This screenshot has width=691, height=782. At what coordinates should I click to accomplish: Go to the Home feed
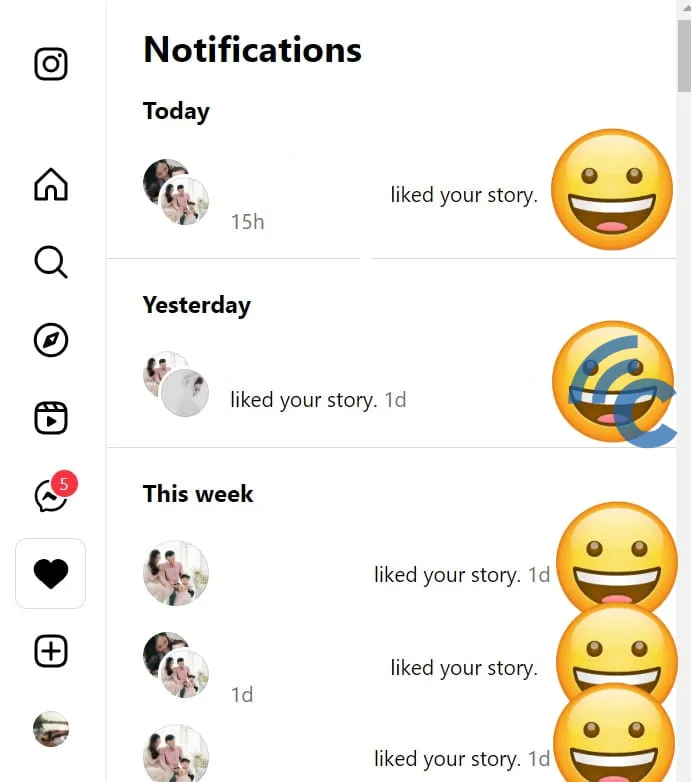pyautogui.click(x=51, y=185)
